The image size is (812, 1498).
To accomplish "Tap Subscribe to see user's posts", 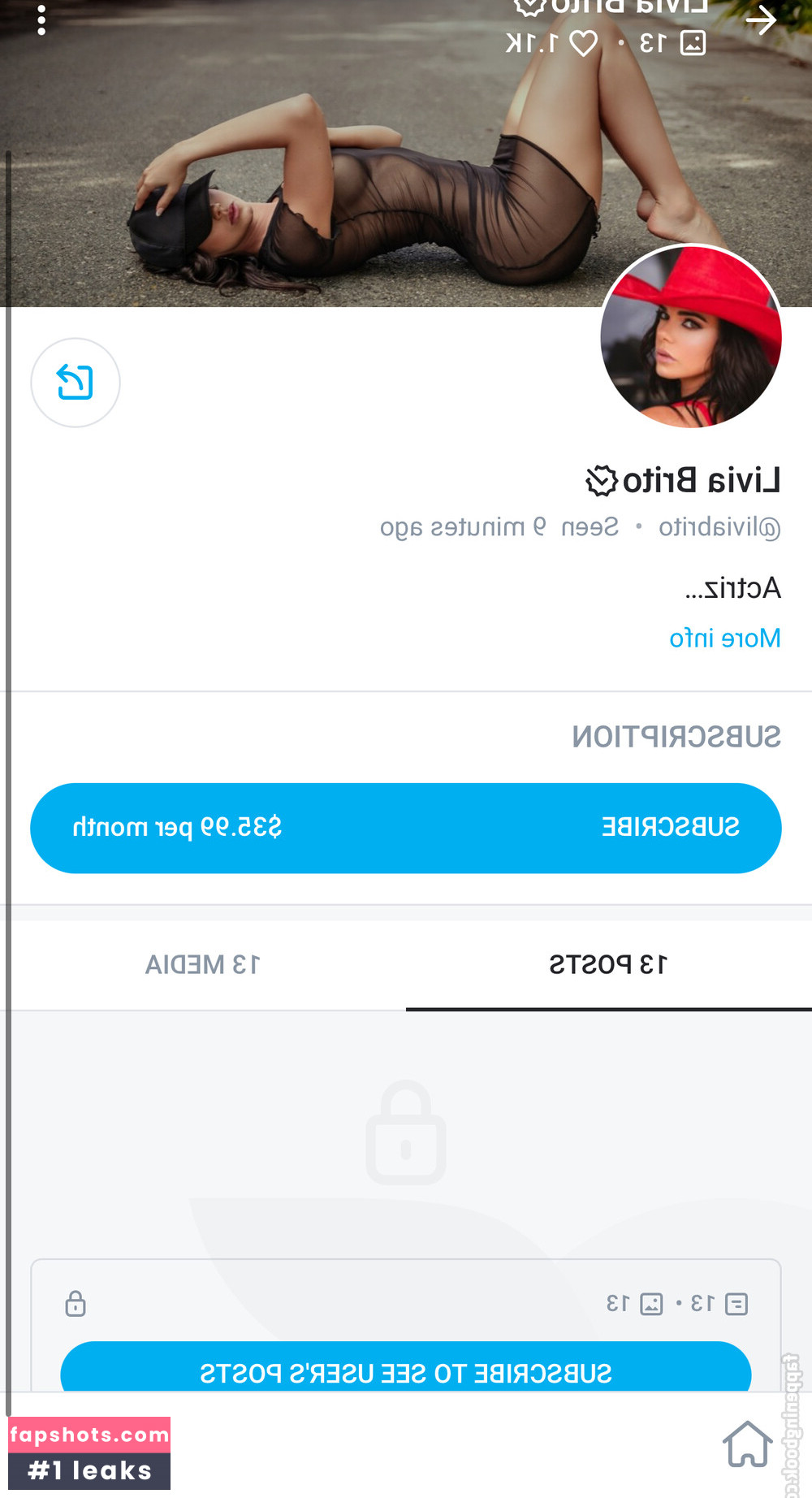I will pyautogui.click(x=406, y=1373).
